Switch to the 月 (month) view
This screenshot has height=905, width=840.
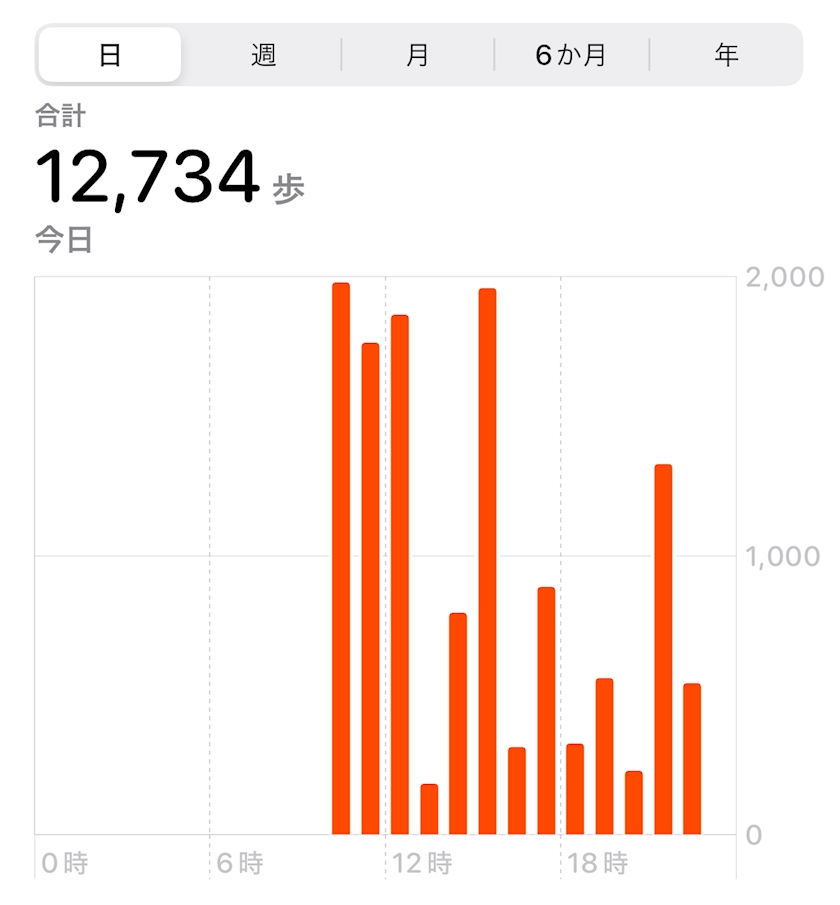point(418,55)
